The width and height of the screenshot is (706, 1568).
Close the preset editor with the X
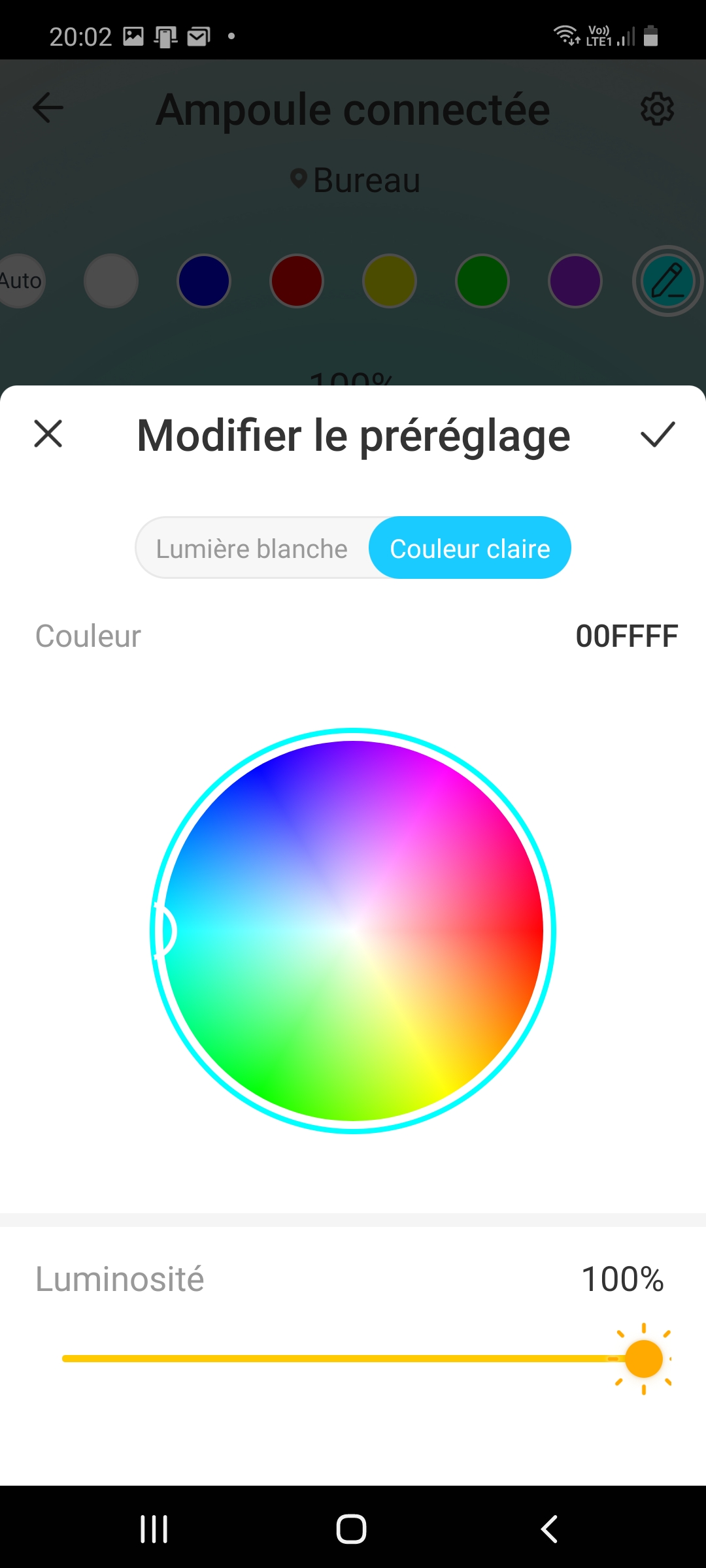[x=48, y=434]
